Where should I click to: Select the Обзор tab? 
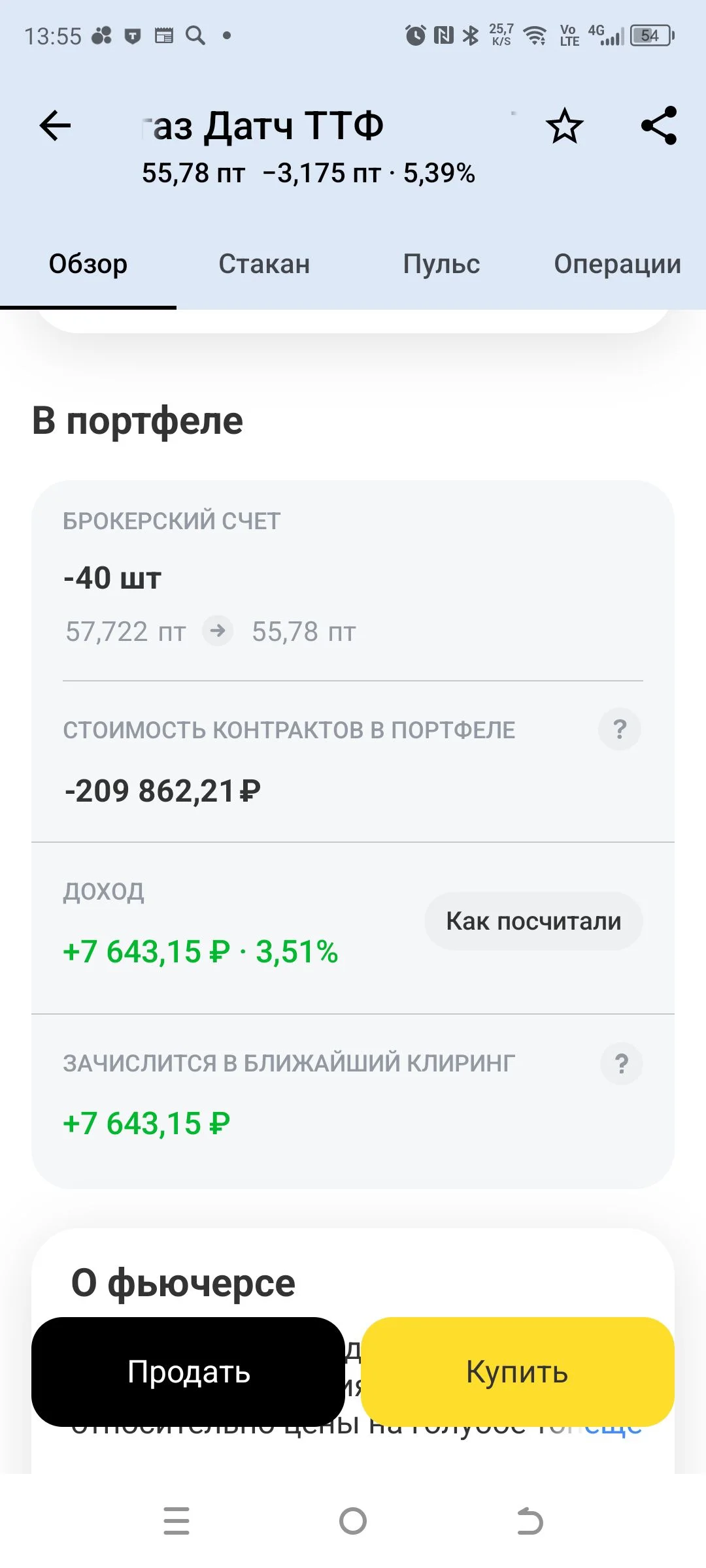click(88, 264)
